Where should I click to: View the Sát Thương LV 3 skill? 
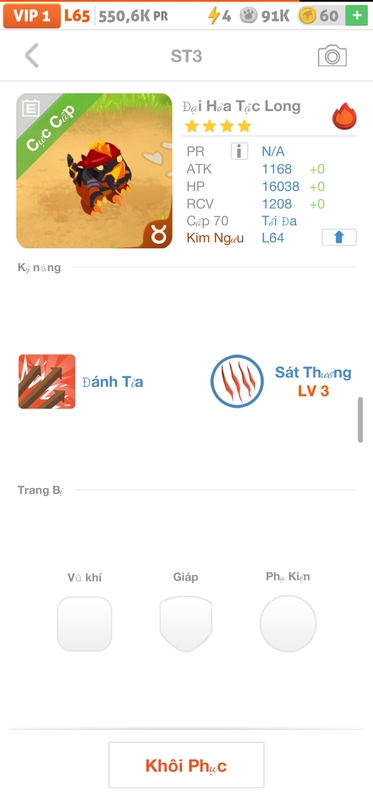(237, 382)
